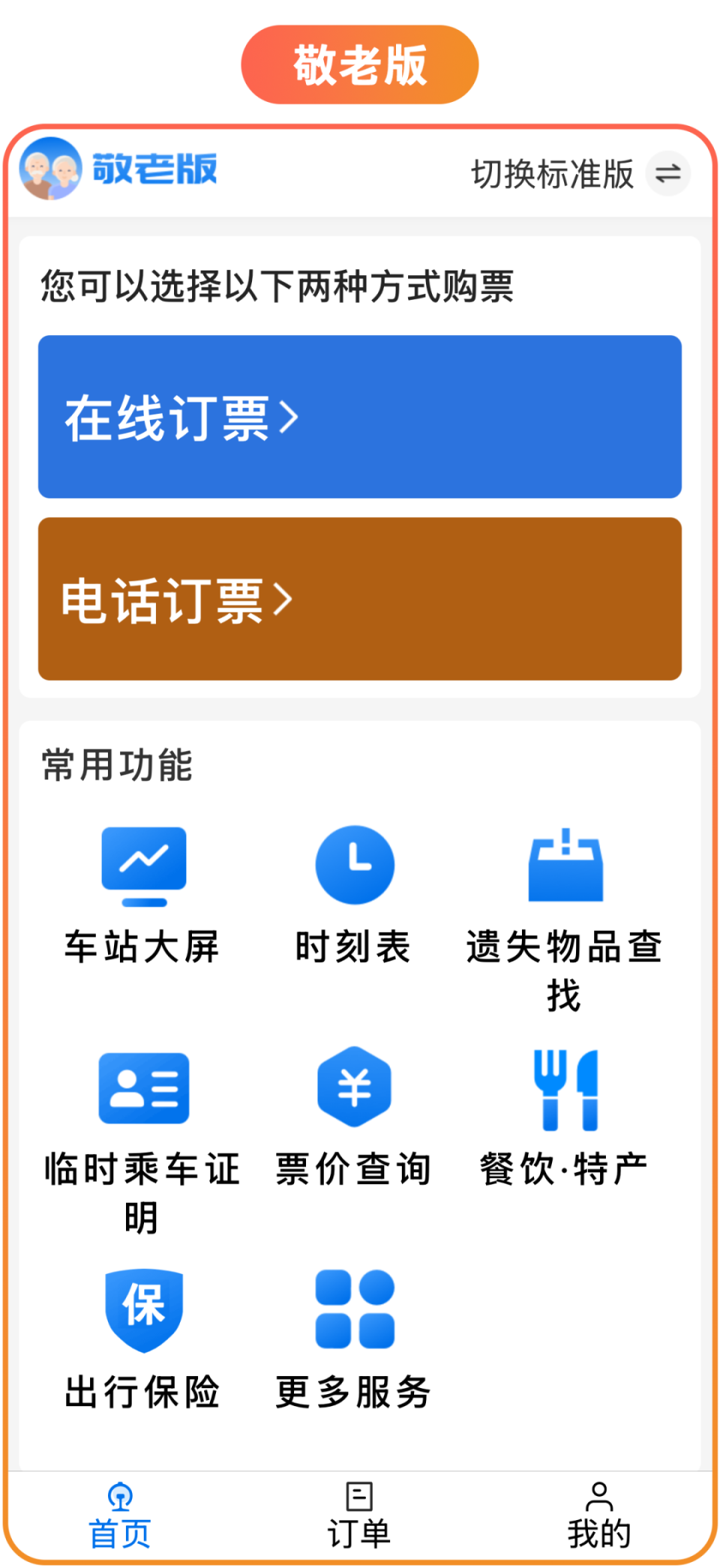Toggle the switch arrows beside 切换标准版
Image resolution: width=720 pixels, height=1568 pixels.
click(668, 172)
